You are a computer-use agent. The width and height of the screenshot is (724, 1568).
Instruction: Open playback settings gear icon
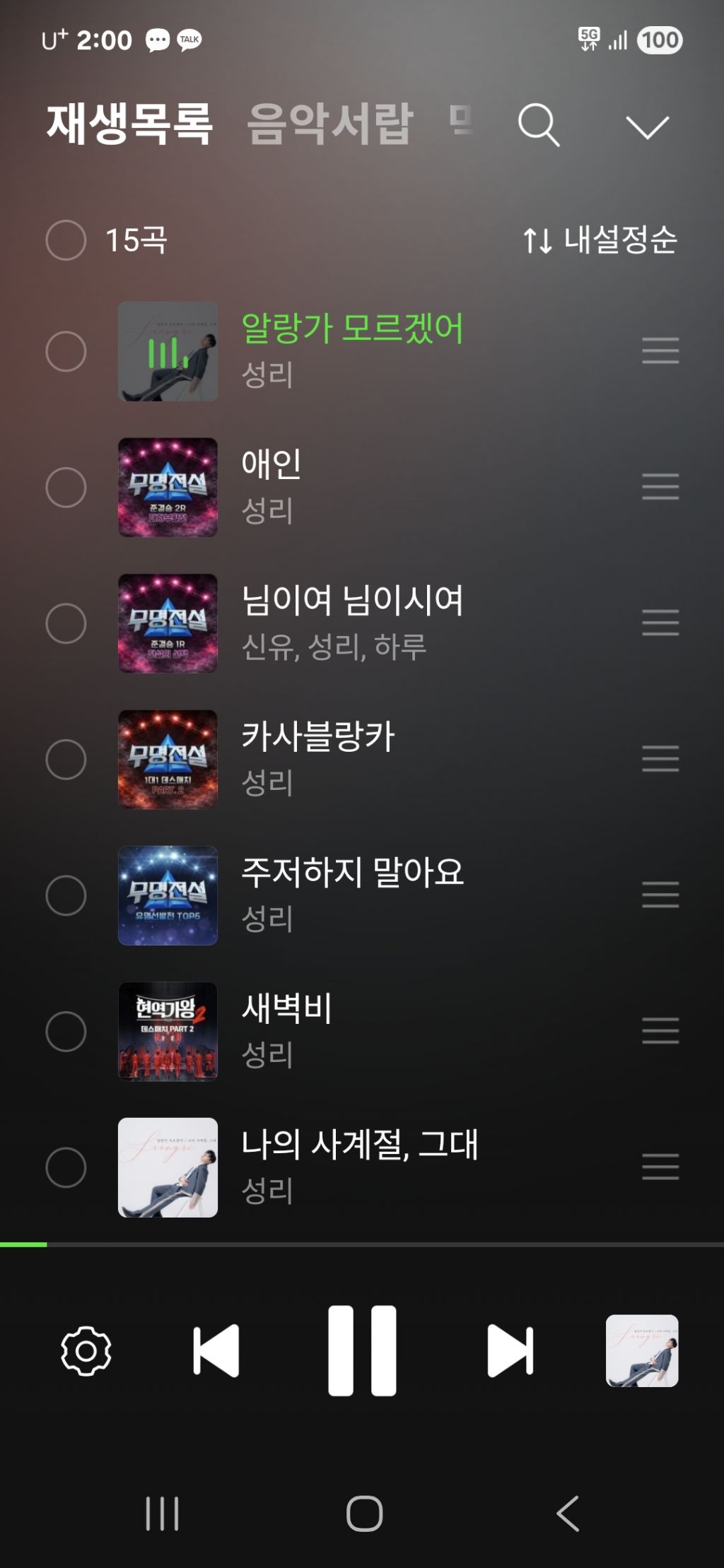click(86, 1351)
